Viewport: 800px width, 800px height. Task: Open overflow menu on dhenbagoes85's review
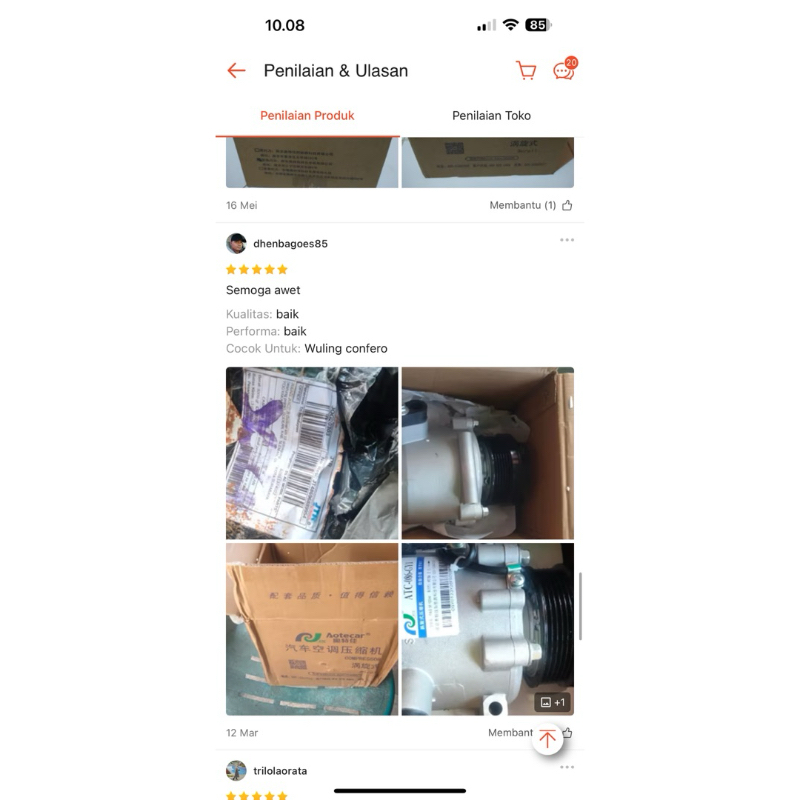tap(567, 240)
